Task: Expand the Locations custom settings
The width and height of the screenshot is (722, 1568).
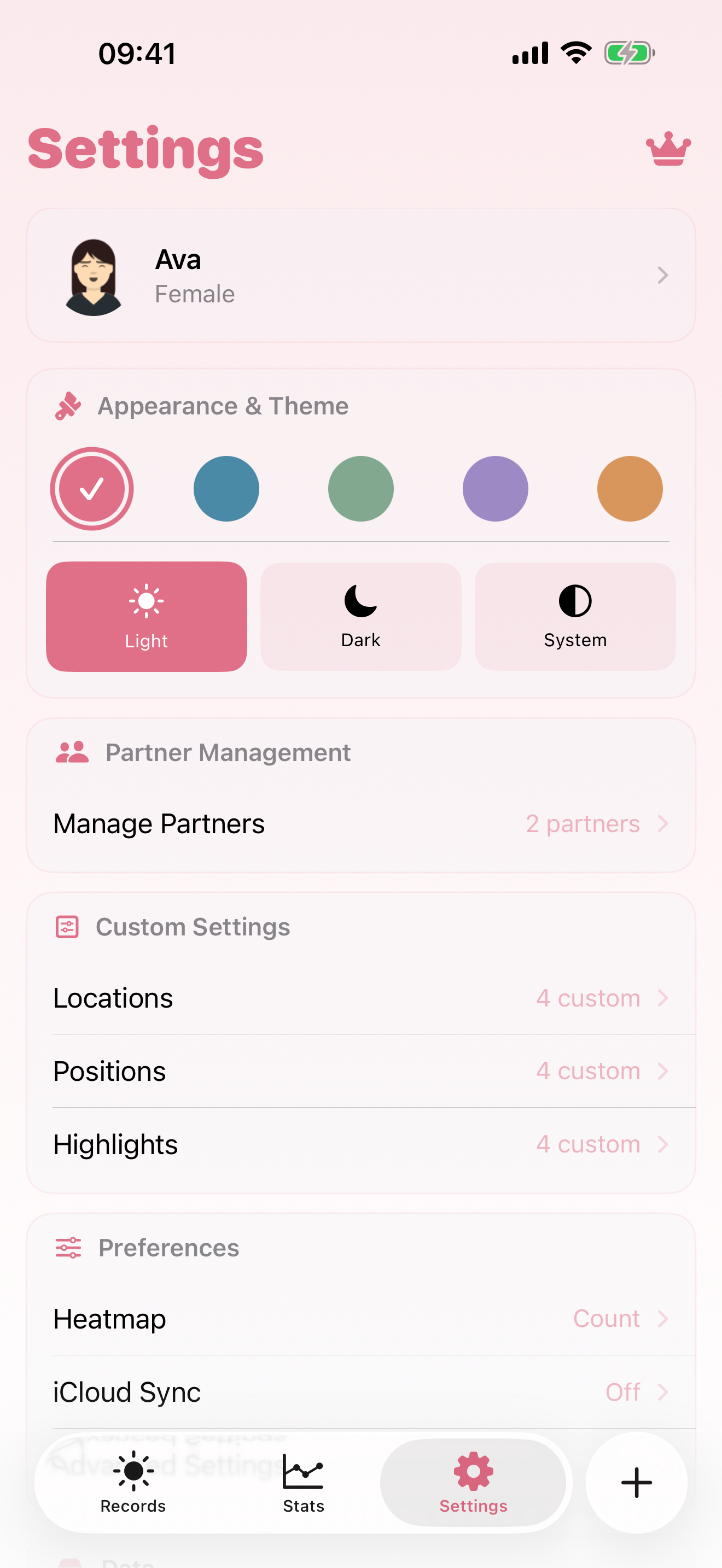Action: click(360, 998)
